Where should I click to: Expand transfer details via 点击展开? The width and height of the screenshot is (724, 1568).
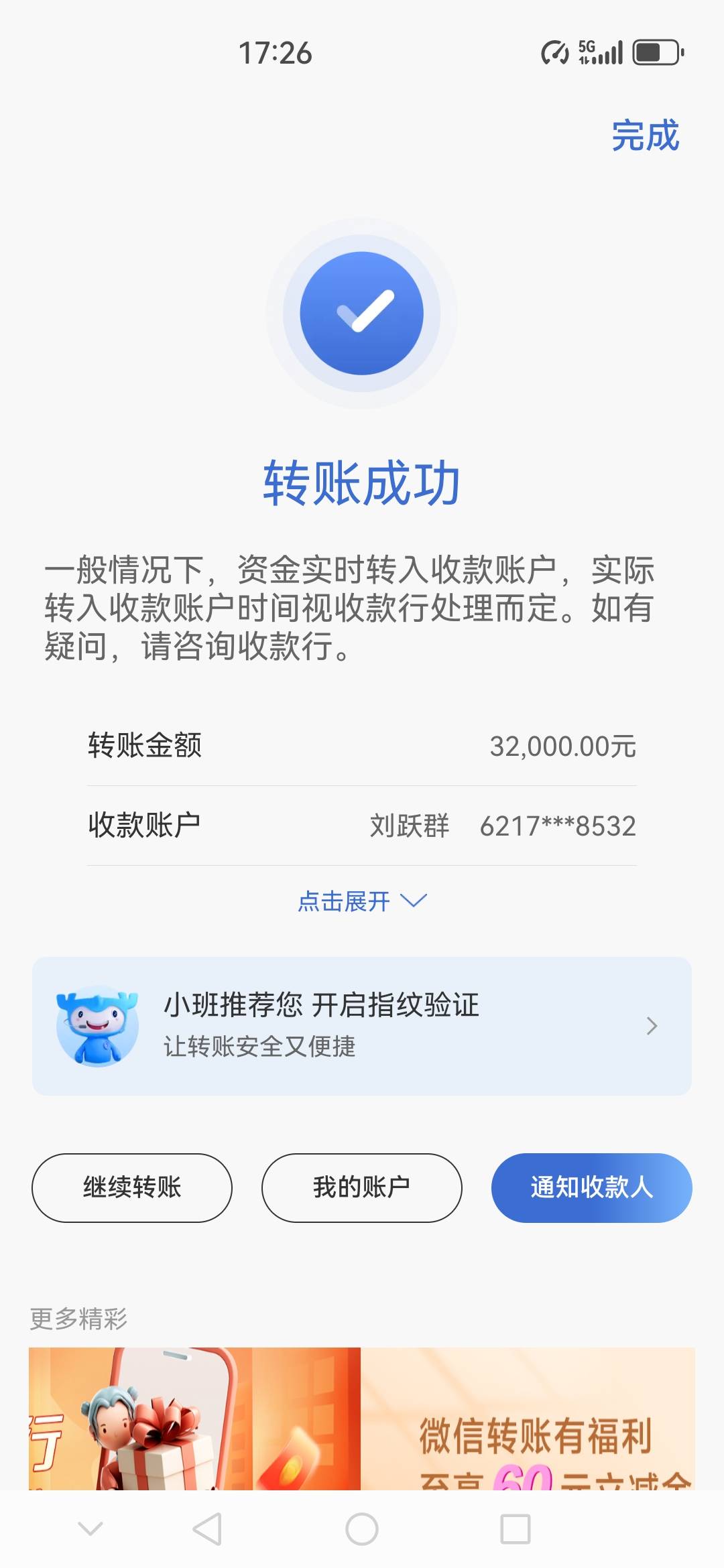[361, 901]
